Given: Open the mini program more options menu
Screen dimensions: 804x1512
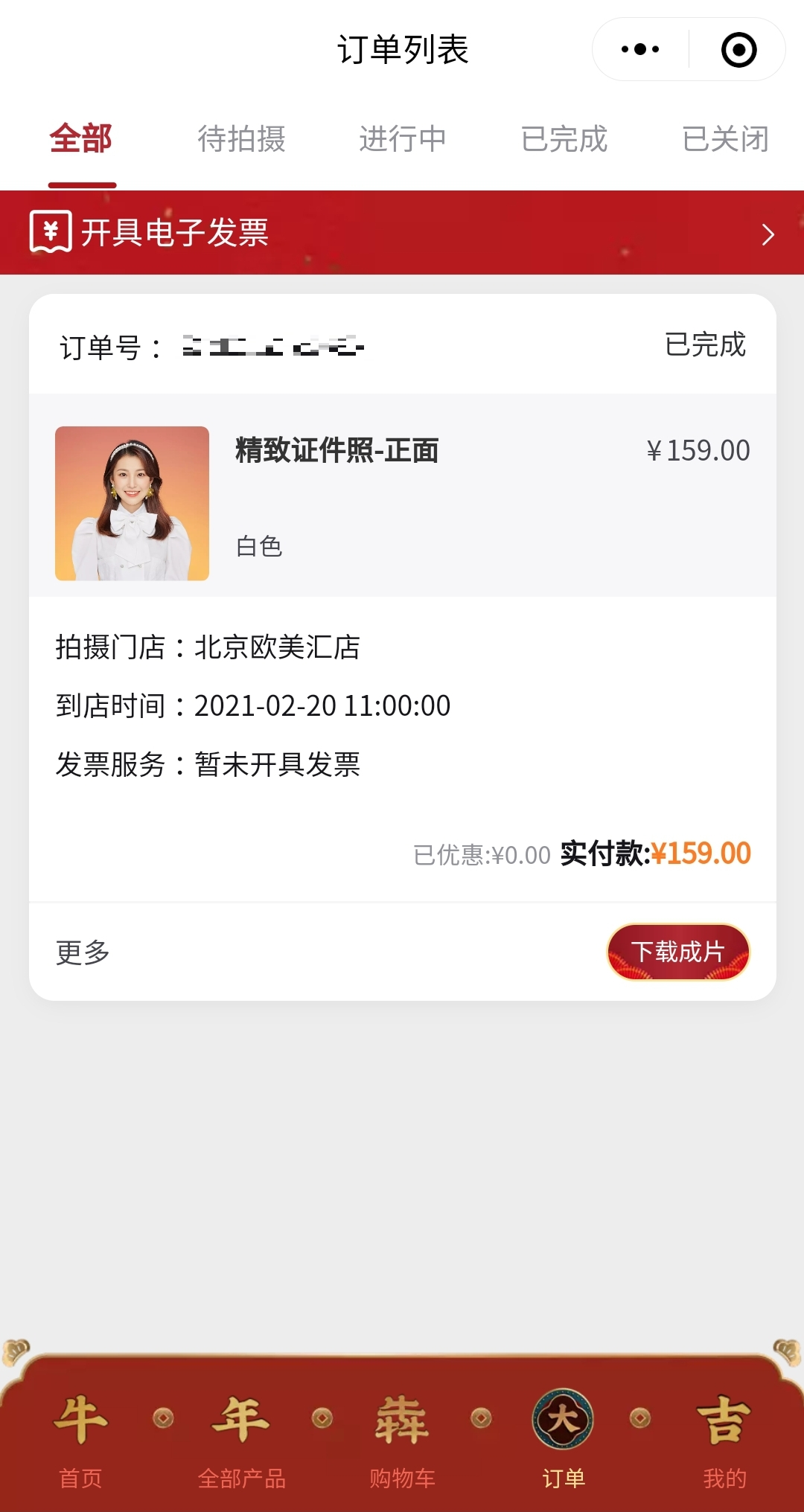Looking at the screenshot, I should pos(640,50).
